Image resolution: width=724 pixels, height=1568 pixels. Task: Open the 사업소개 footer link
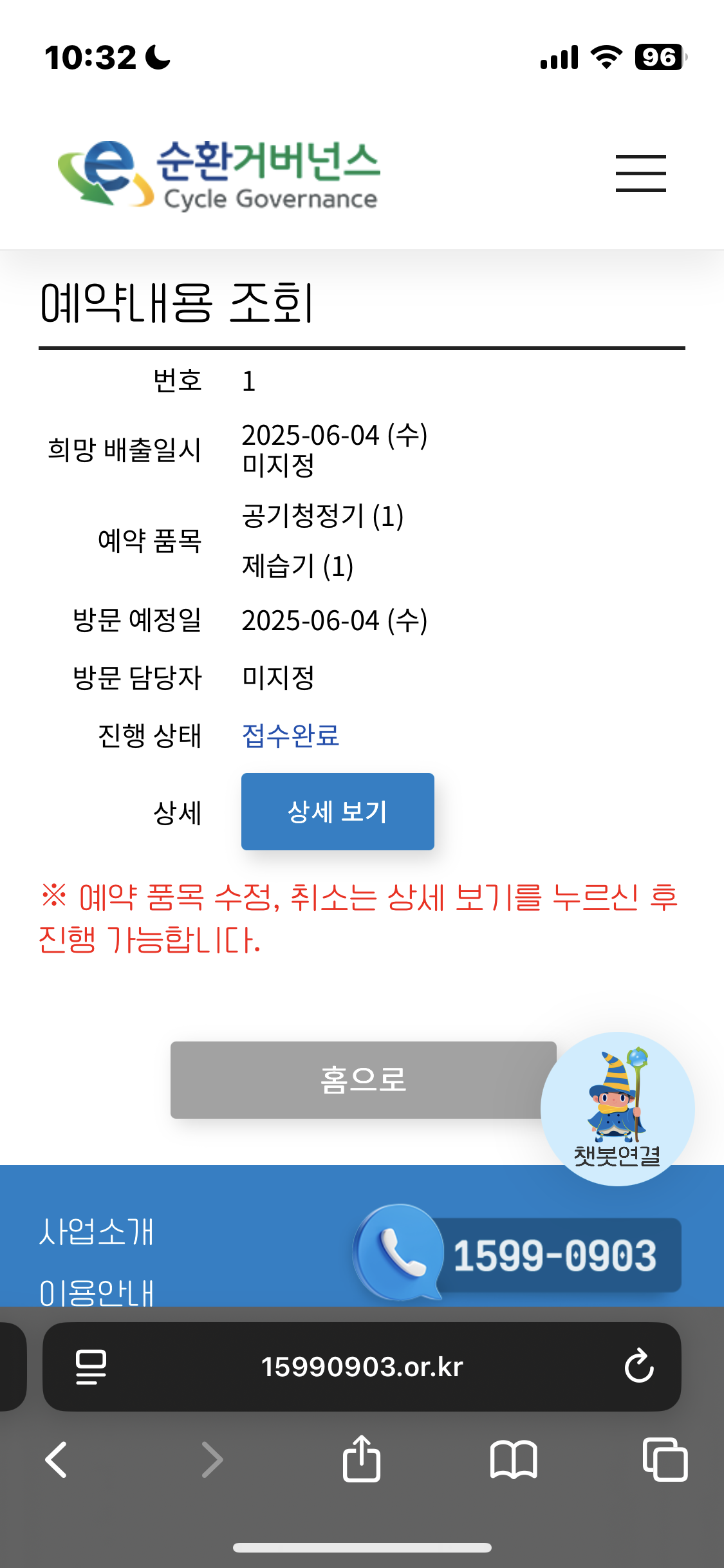[x=97, y=1231]
